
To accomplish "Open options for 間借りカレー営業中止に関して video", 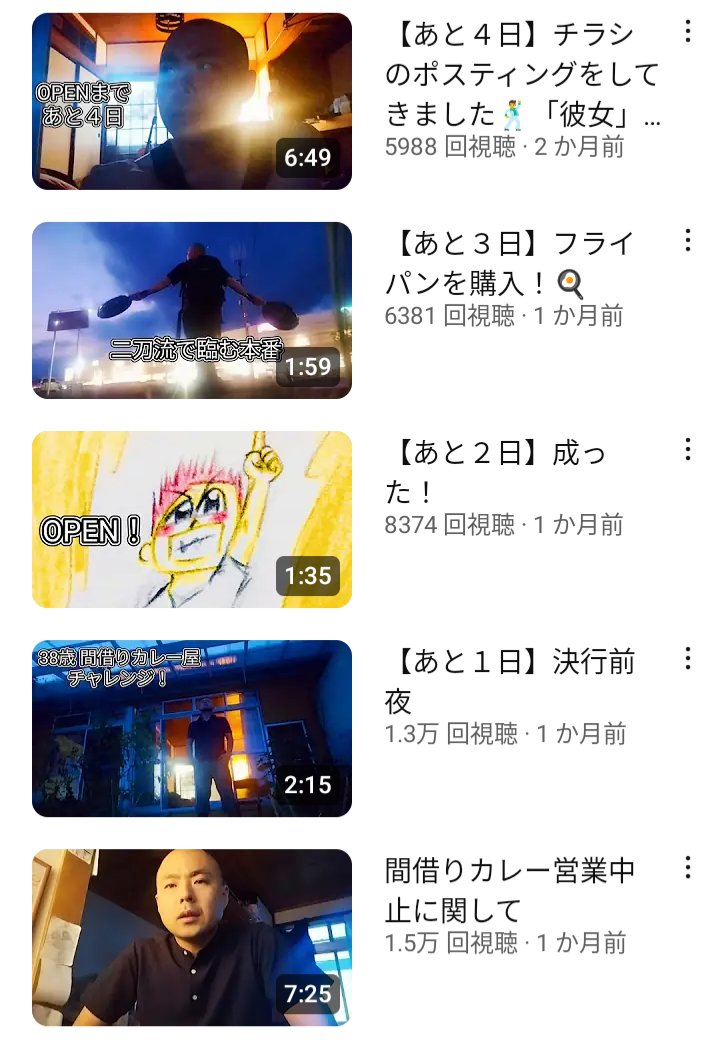I will click(688, 867).
